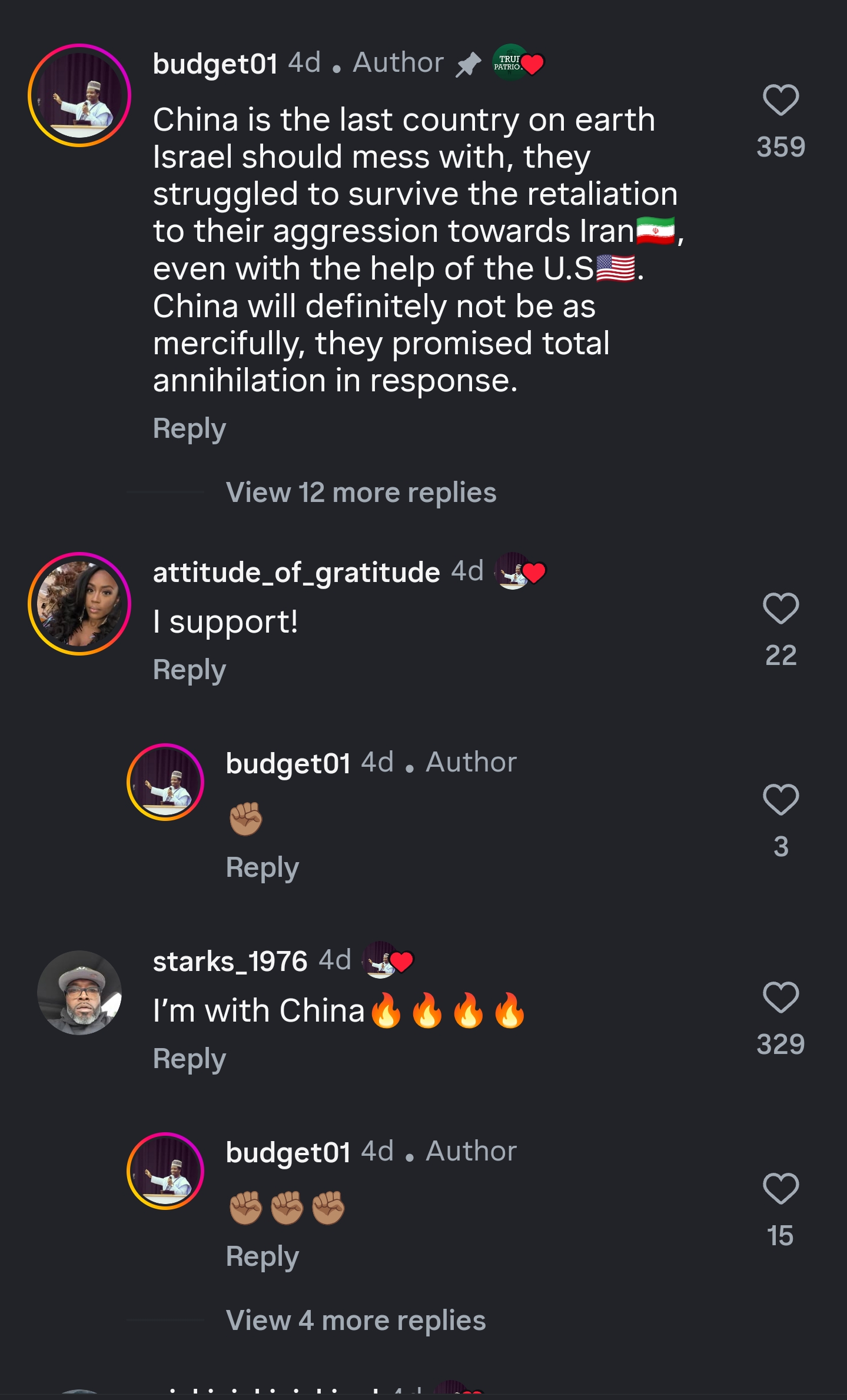
Task: Like starks_1976's "I'm with China" comment
Action: [x=780, y=997]
